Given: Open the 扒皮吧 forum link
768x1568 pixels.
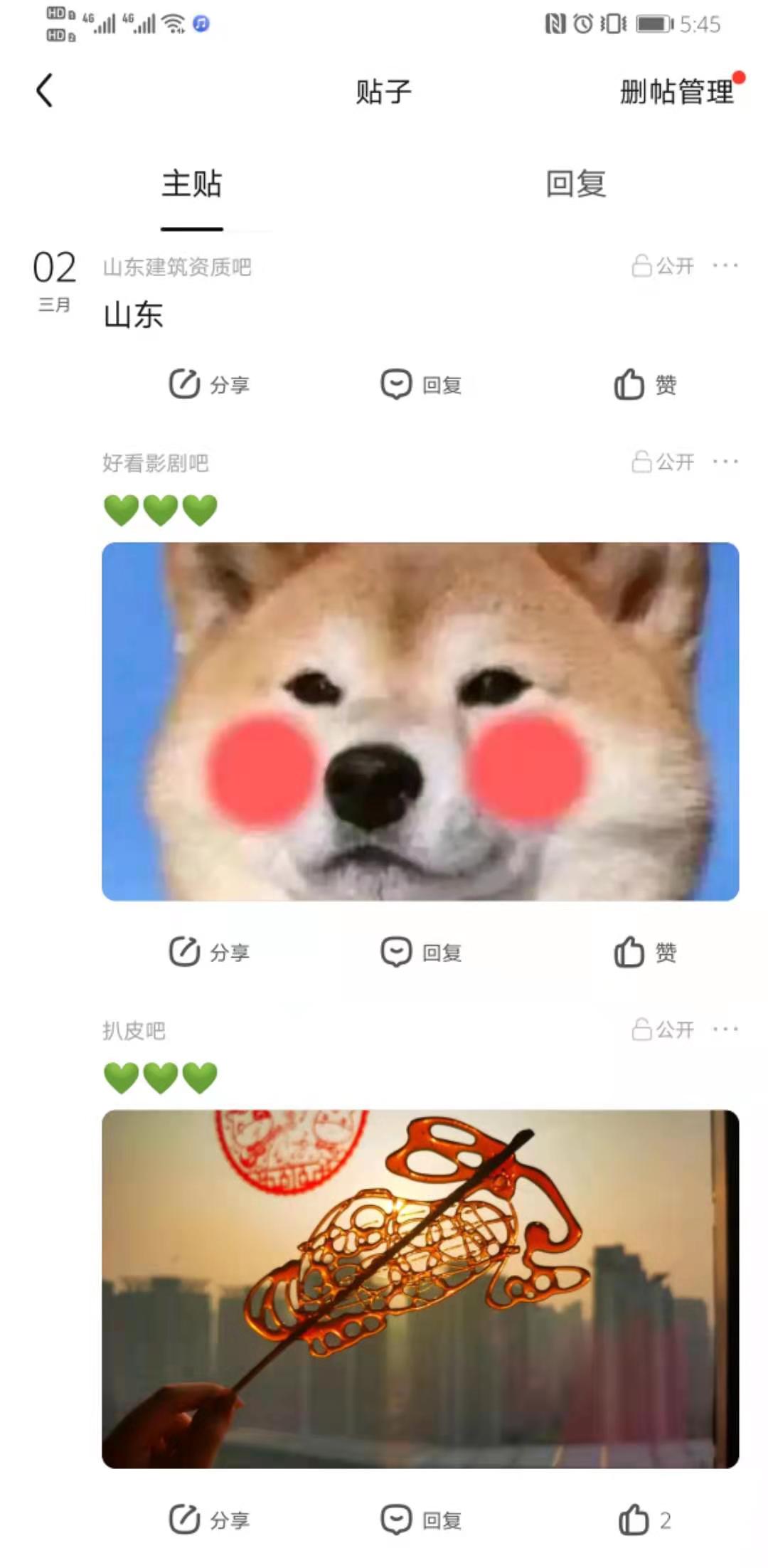Looking at the screenshot, I should coord(134,1030).
